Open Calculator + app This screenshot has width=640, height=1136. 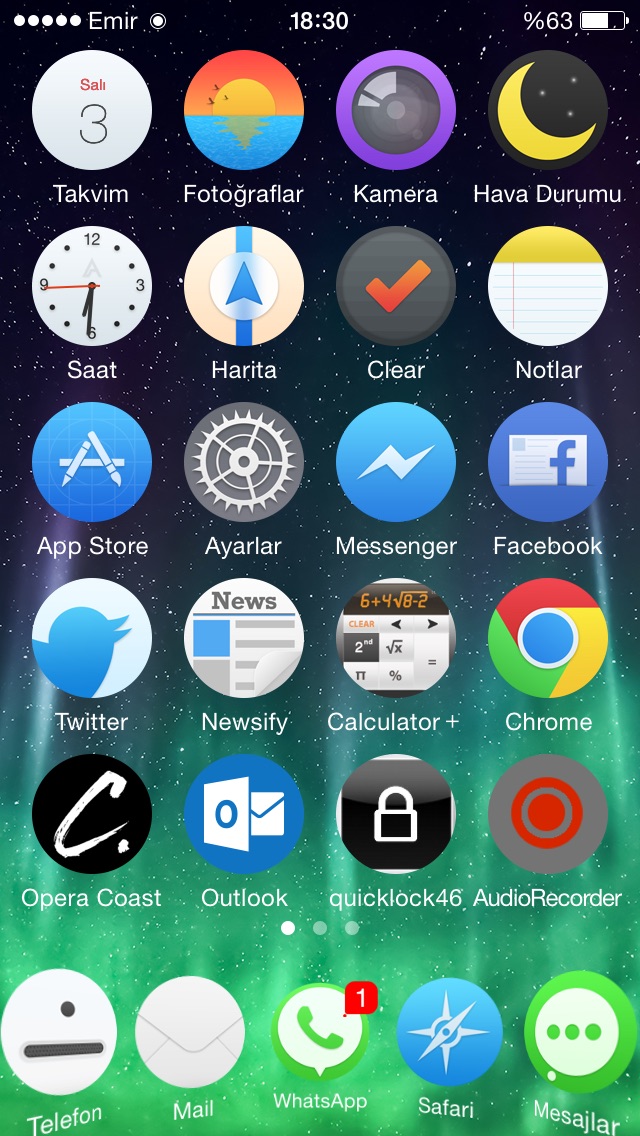[396, 638]
